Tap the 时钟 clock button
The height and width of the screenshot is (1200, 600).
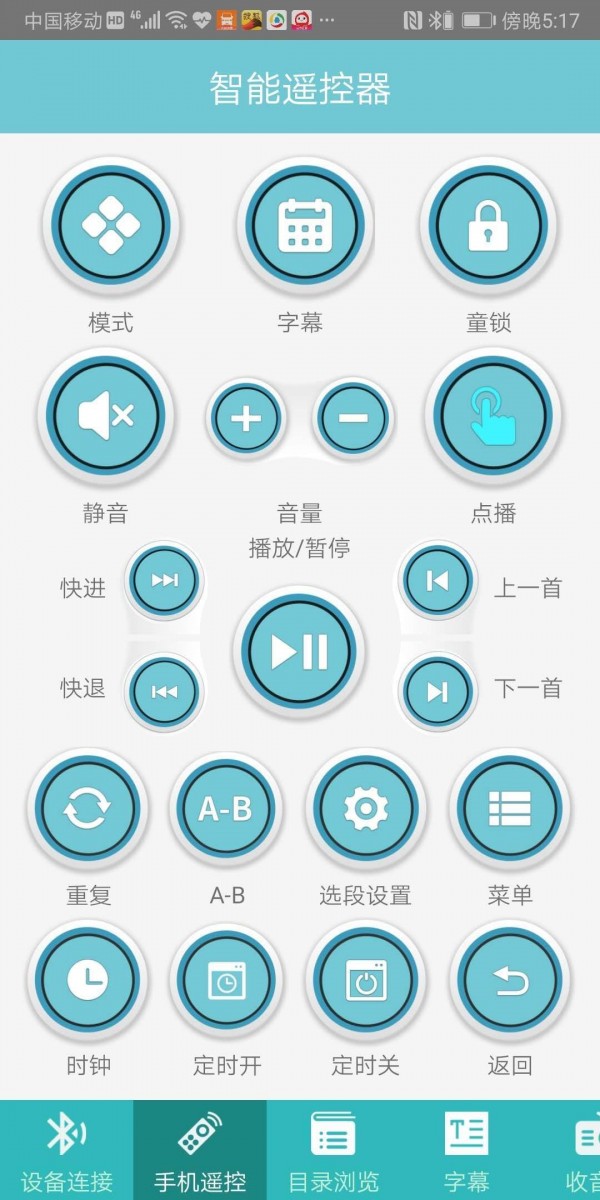87,981
